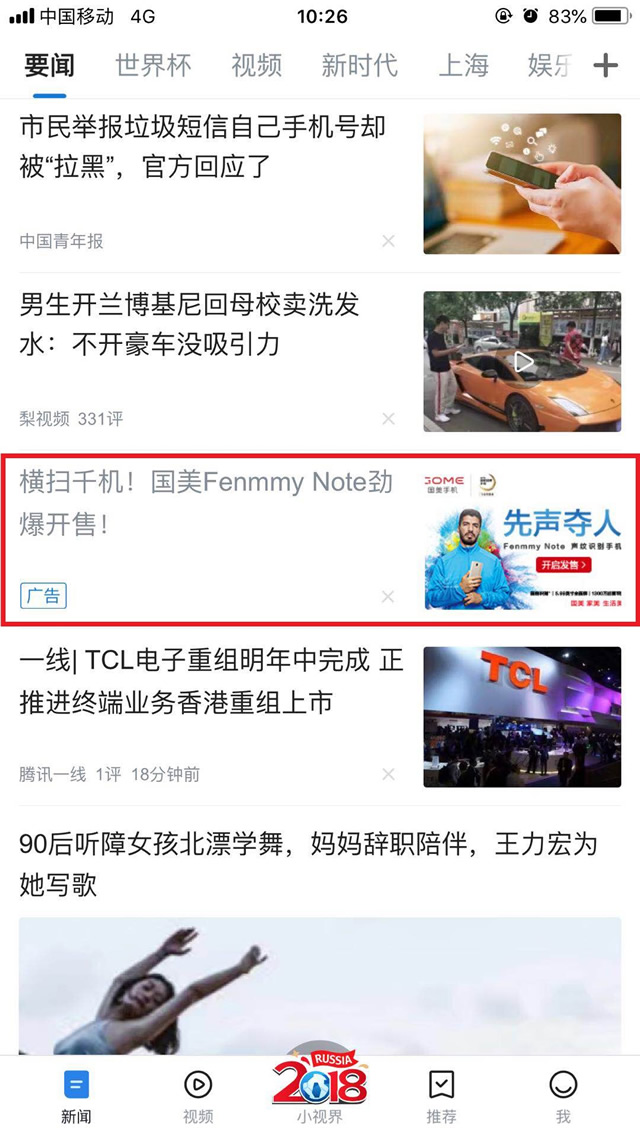Switch to the 视频 bottom tab
Viewport: 640px width, 1138px height.
(198, 1096)
